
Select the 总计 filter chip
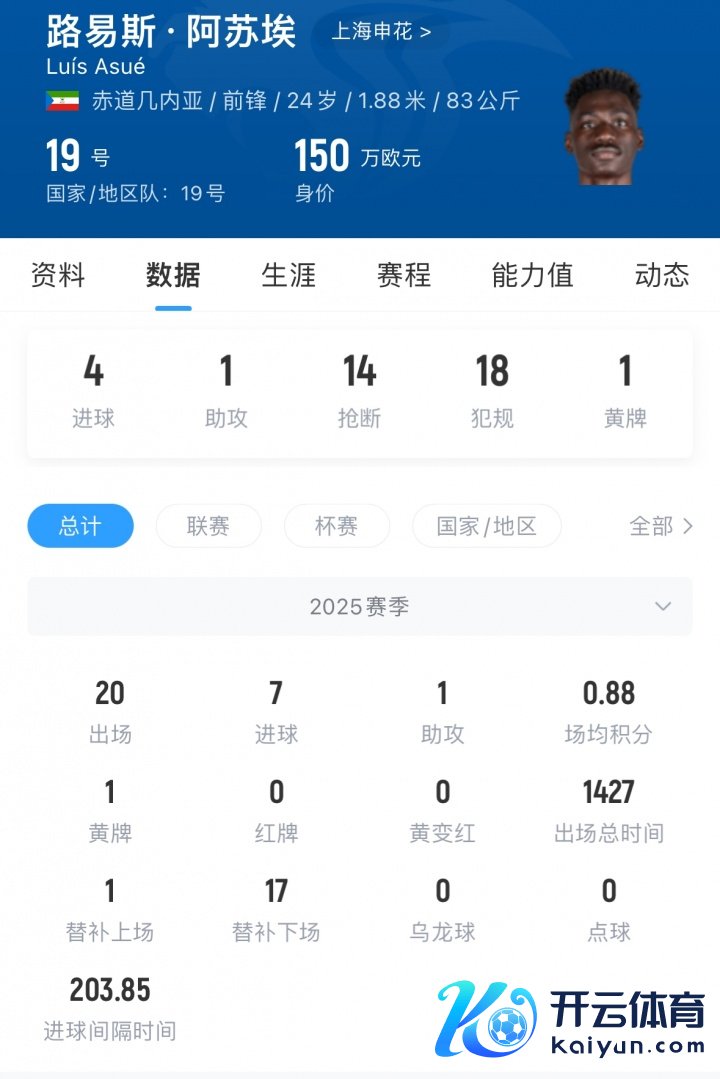point(80,526)
